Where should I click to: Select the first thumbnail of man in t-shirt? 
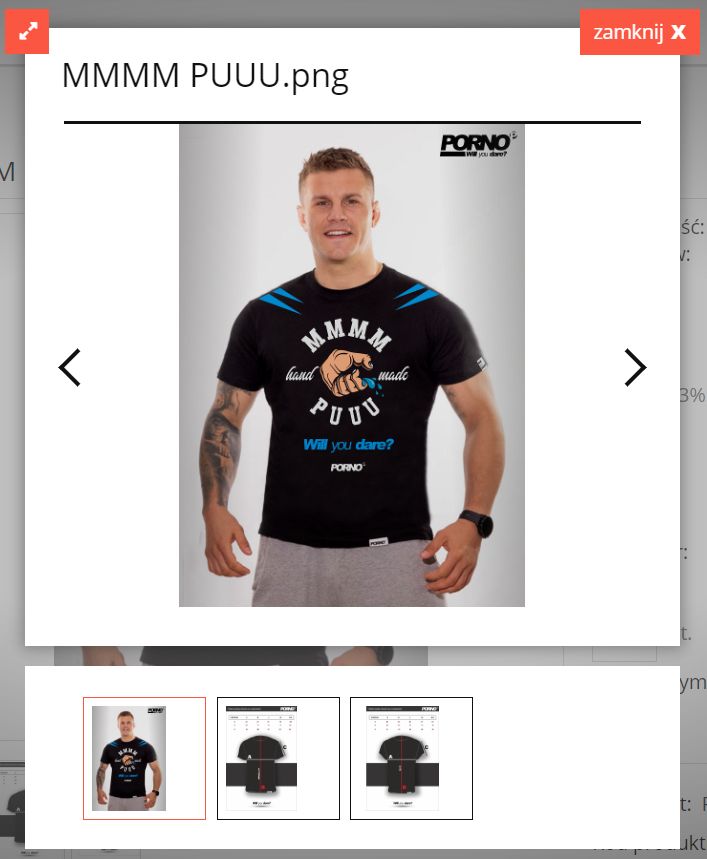tap(144, 758)
